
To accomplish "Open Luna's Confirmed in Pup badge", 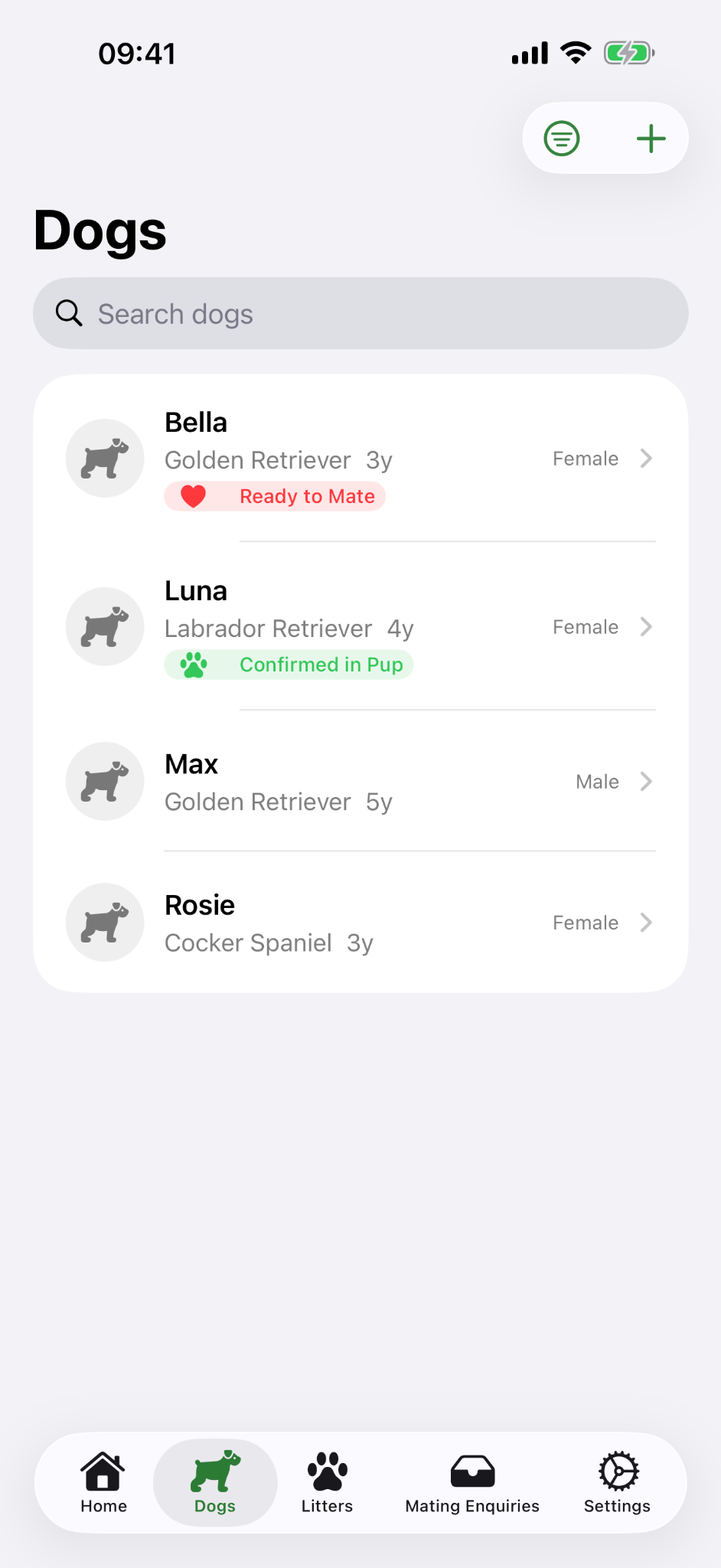I will 289,665.
